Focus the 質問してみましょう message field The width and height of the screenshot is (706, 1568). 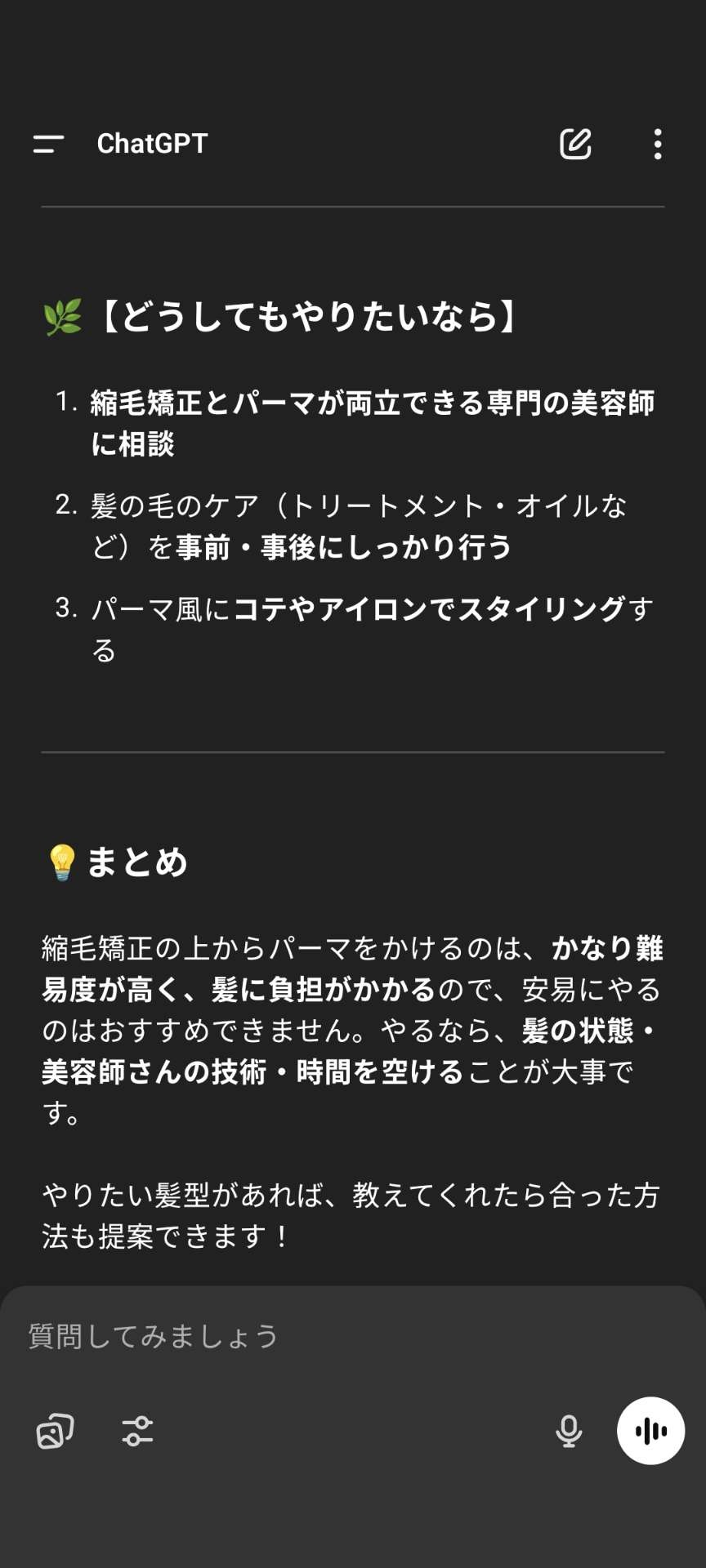353,1336
